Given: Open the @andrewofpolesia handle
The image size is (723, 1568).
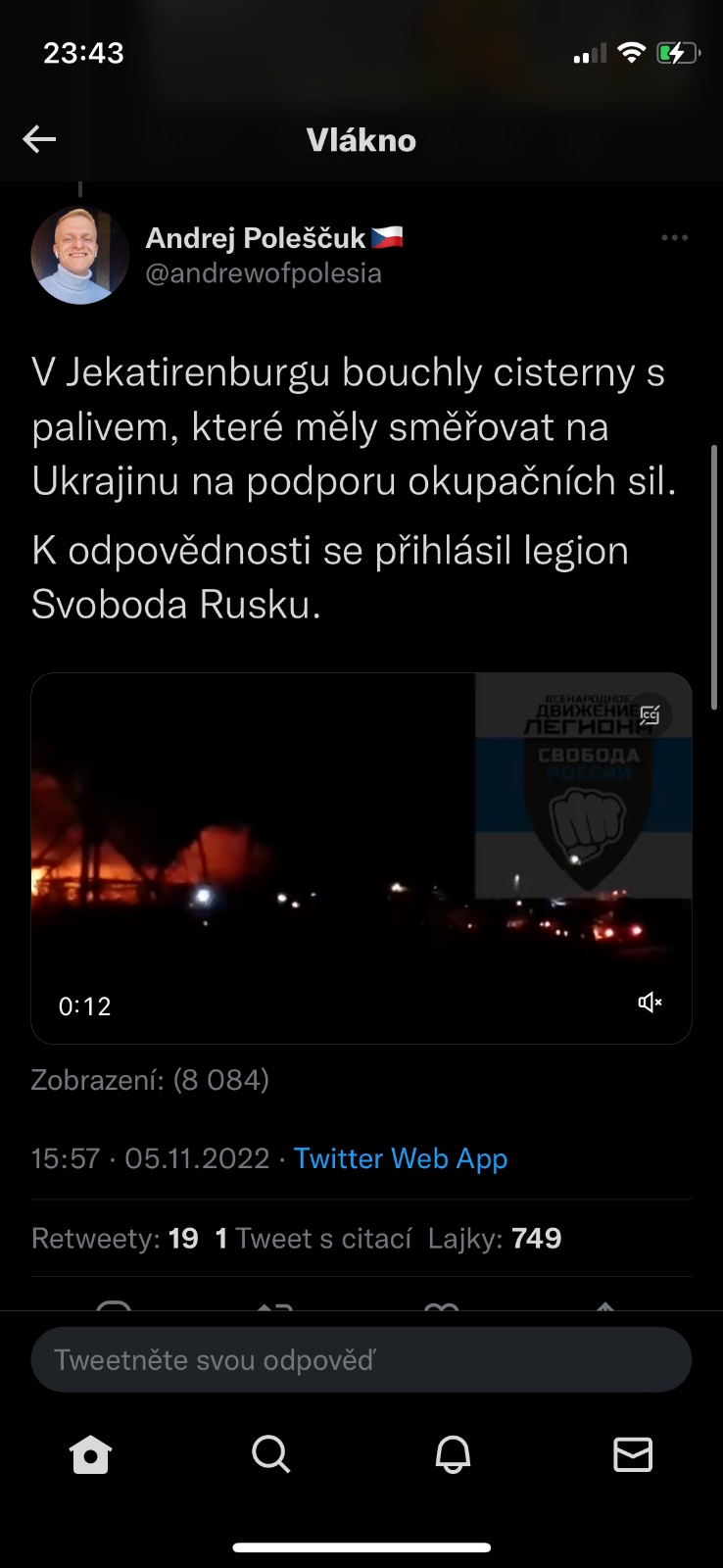Looking at the screenshot, I should (264, 273).
